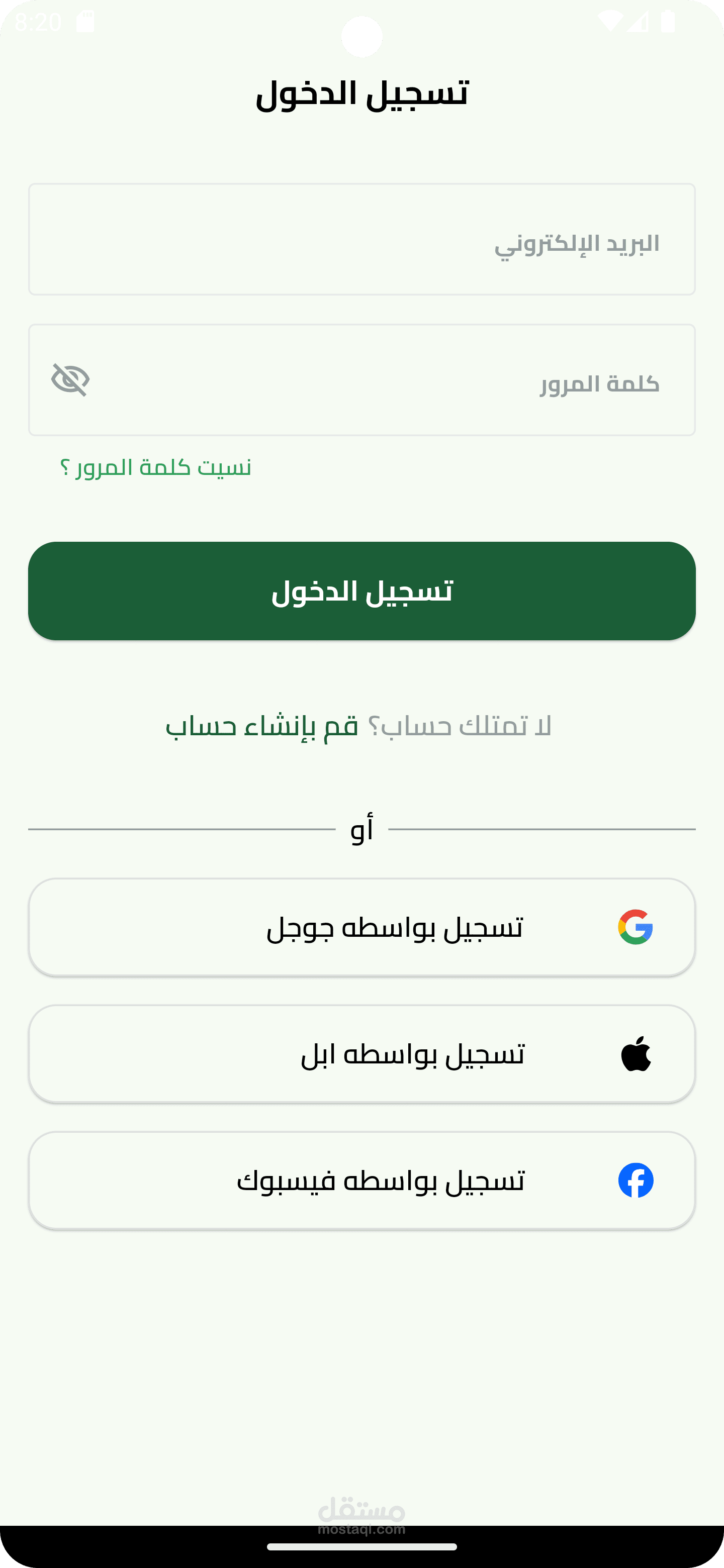
Task: Sign in with Apple (ابل)
Action: (x=361, y=1054)
